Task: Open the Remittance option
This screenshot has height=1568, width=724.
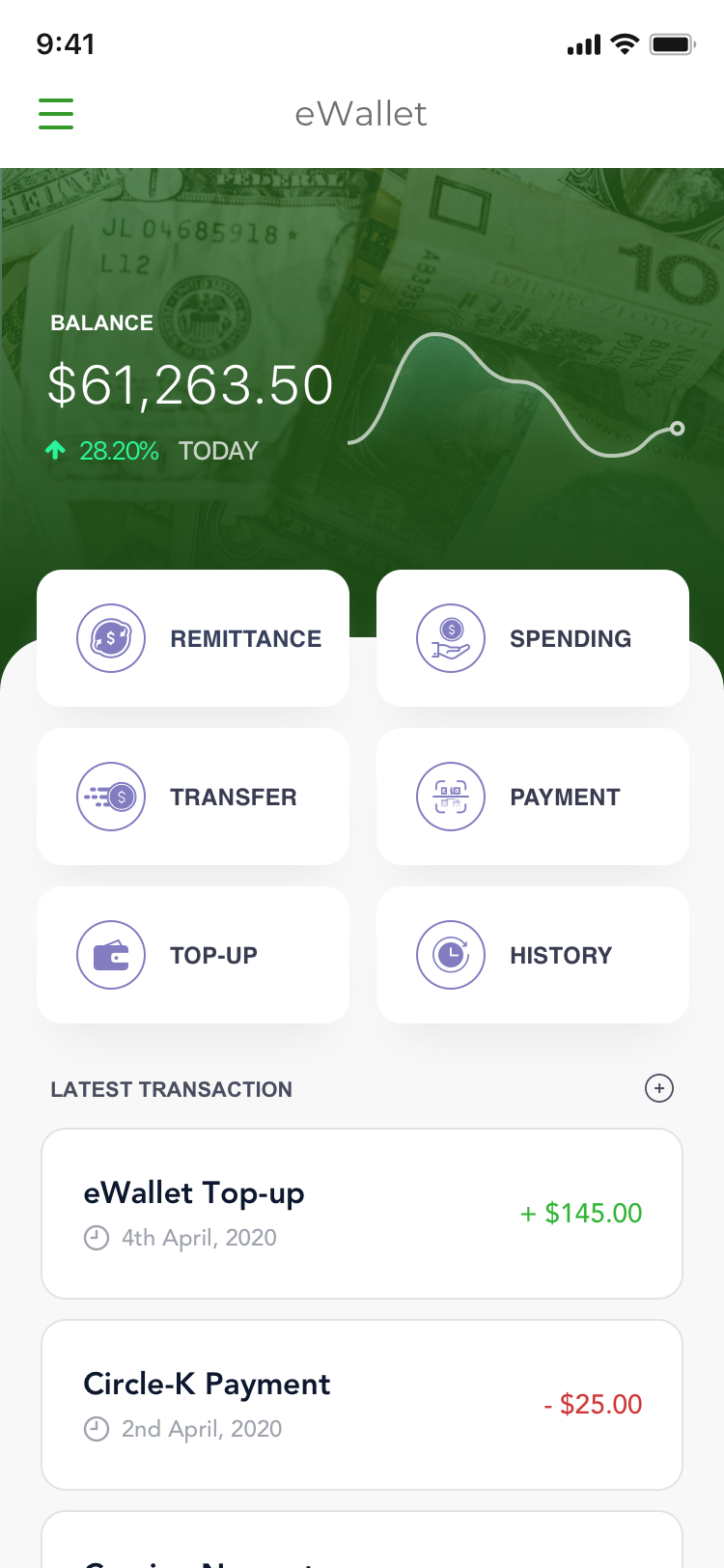Action: (x=193, y=638)
